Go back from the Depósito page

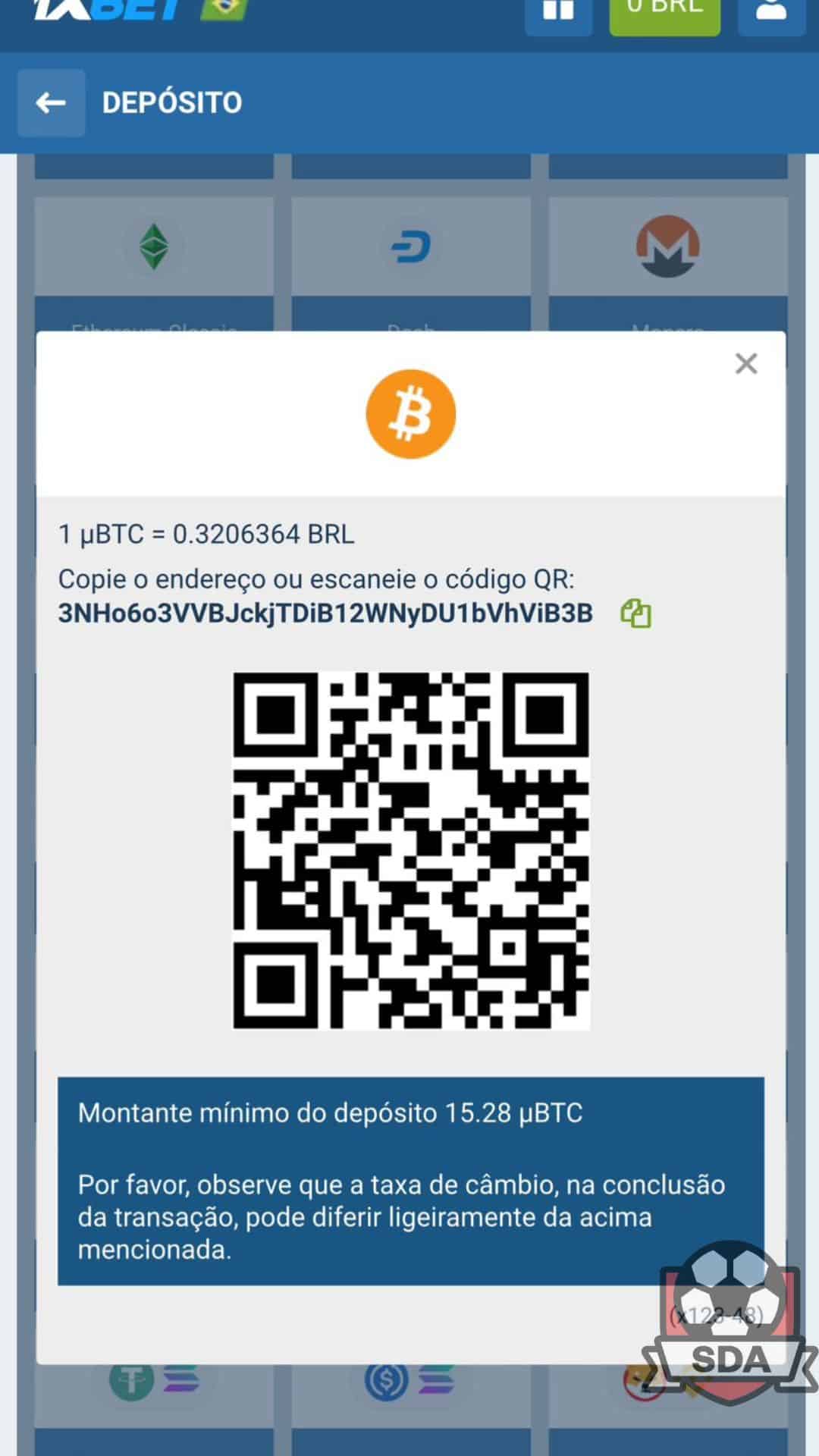click(51, 103)
